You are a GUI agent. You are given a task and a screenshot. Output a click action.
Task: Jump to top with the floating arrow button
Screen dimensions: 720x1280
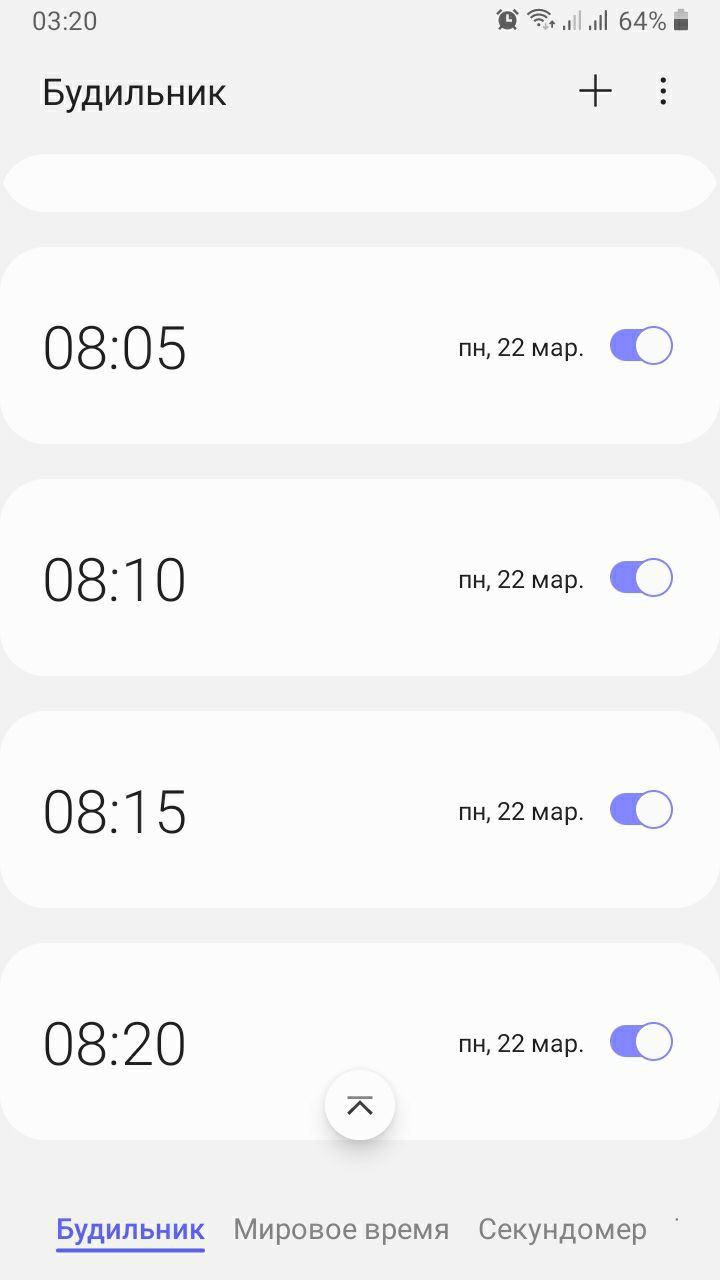(360, 1105)
